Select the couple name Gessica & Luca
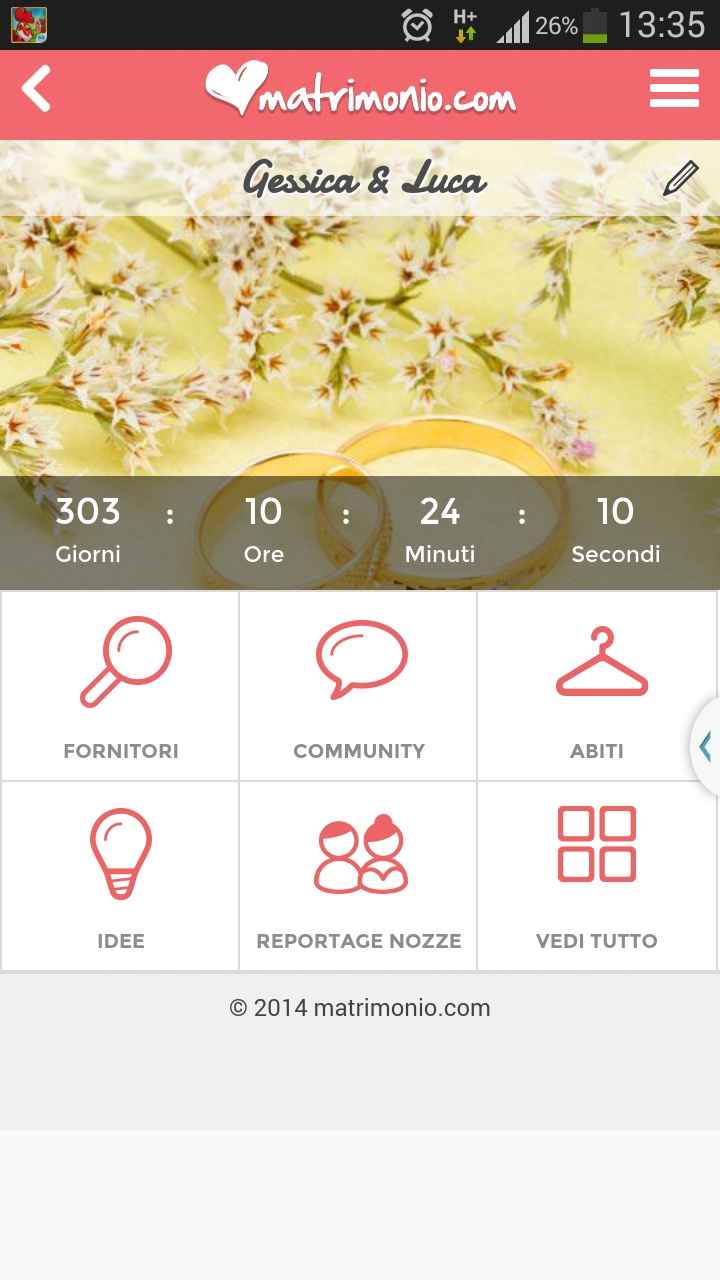720x1280 pixels. pyautogui.click(x=364, y=180)
